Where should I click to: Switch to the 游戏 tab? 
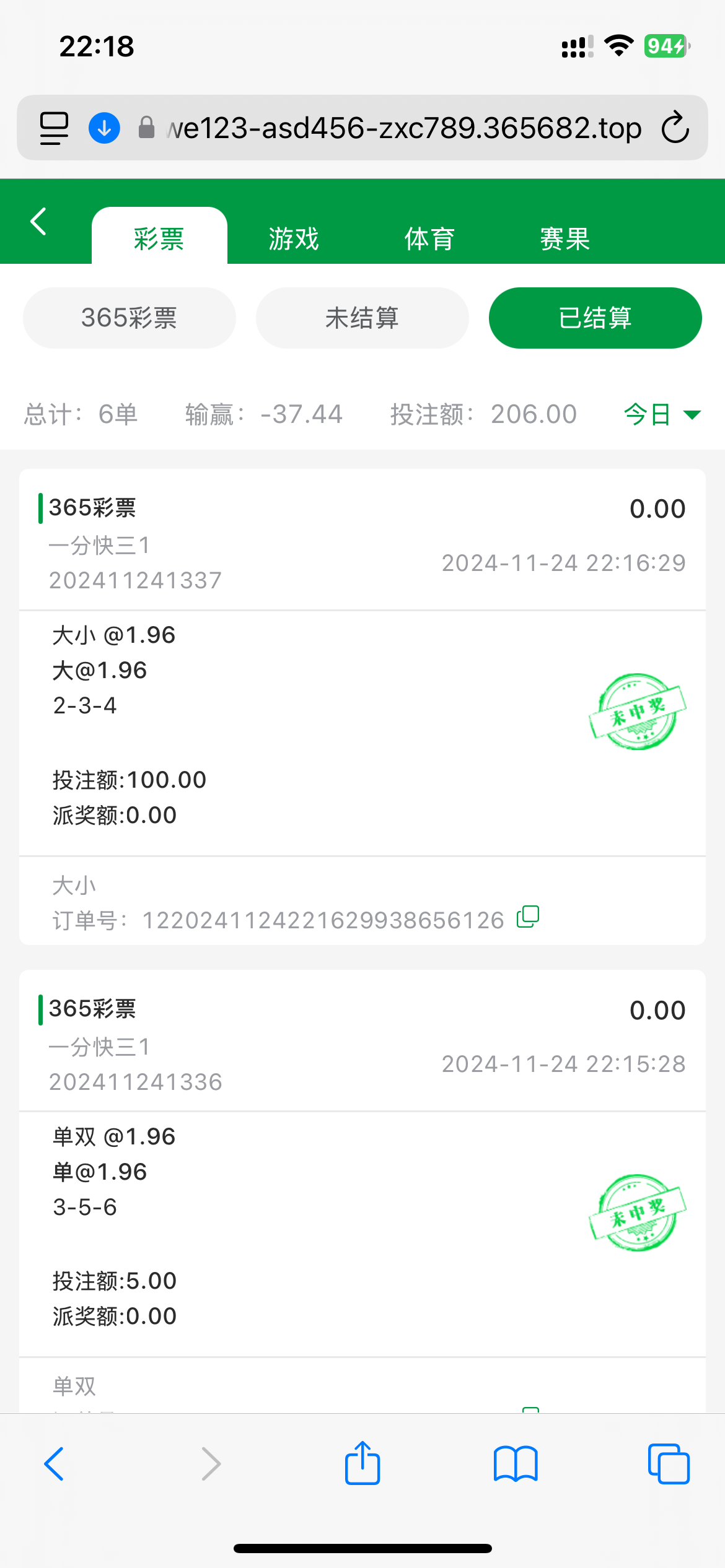[x=294, y=239]
